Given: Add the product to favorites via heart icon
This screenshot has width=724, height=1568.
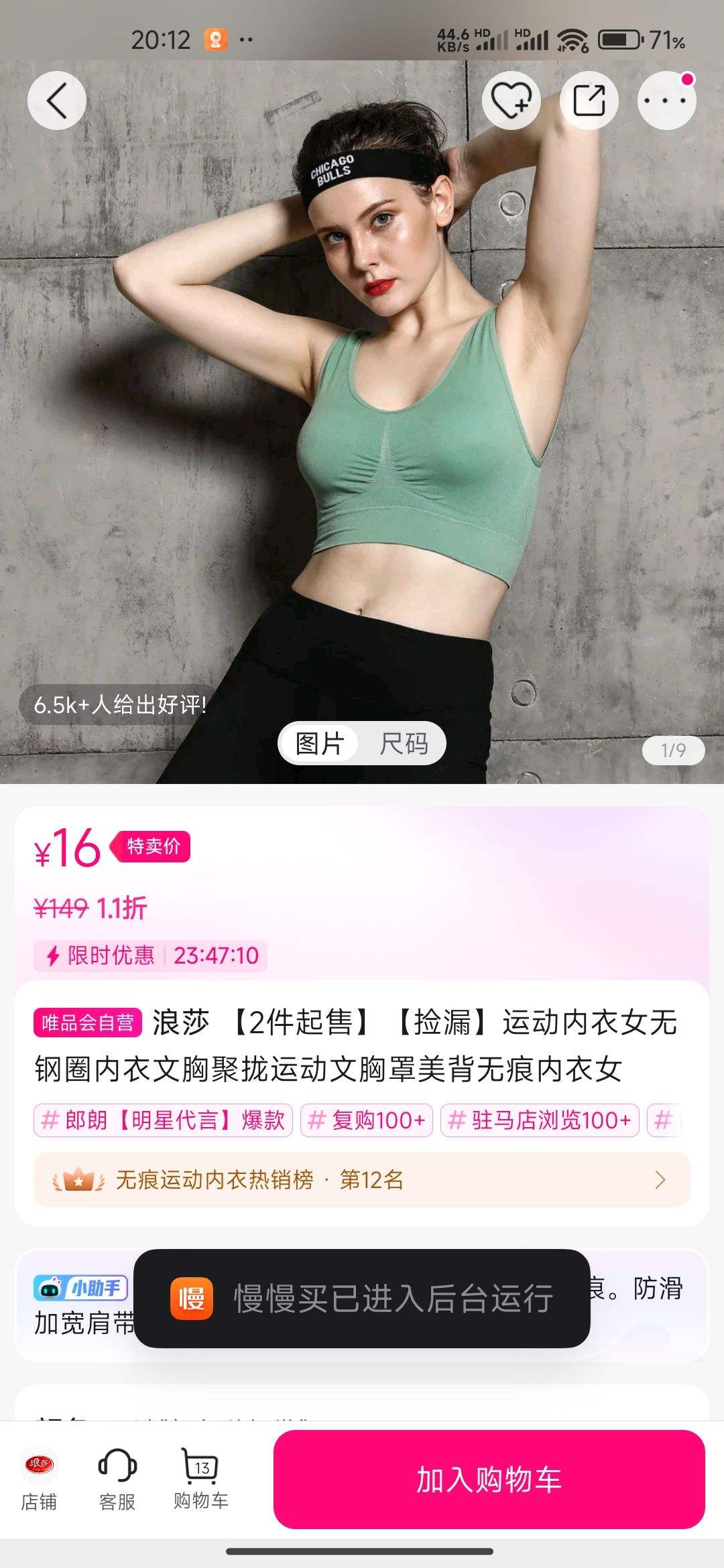Looking at the screenshot, I should coord(511,99).
